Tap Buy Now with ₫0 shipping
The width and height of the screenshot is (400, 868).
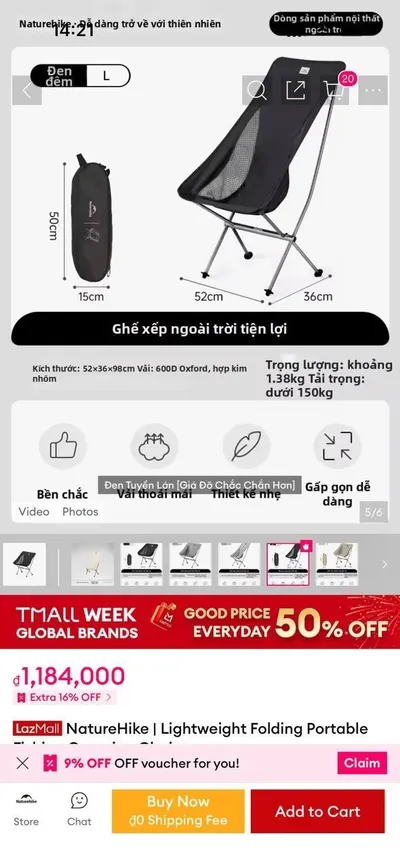coord(178,811)
